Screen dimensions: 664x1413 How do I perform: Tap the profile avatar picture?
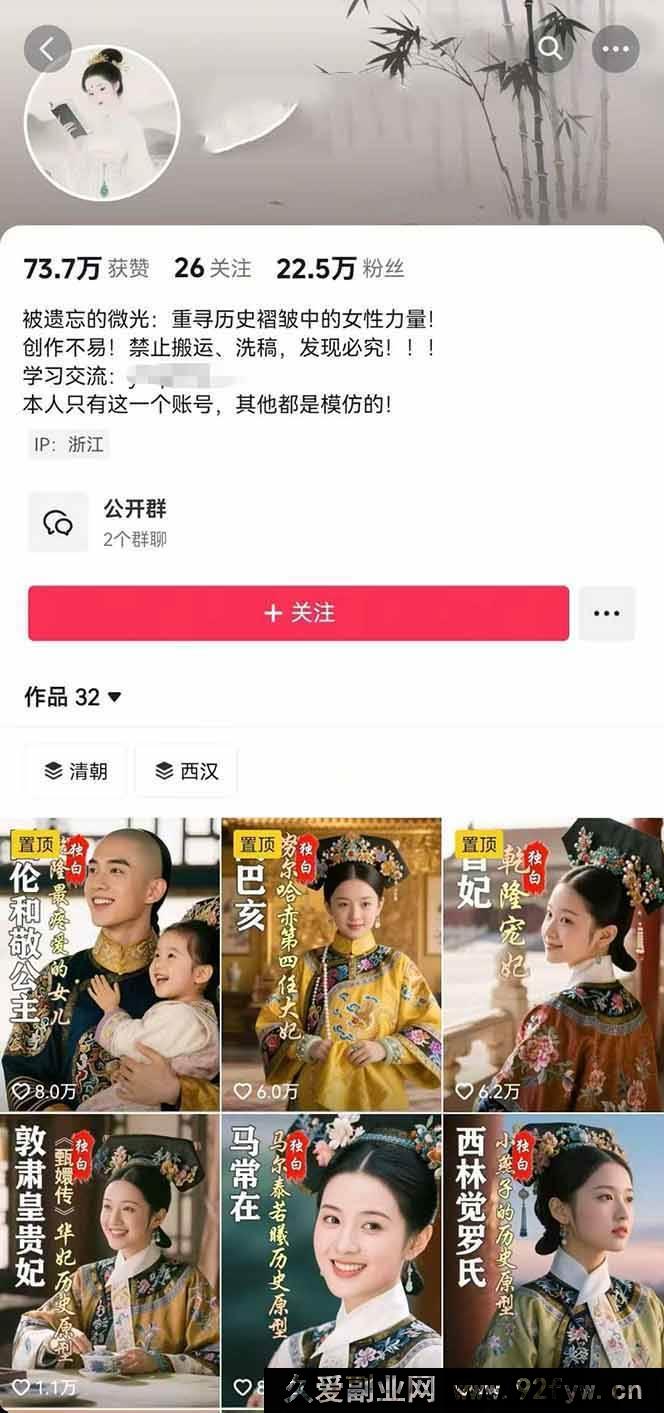click(101, 124)
